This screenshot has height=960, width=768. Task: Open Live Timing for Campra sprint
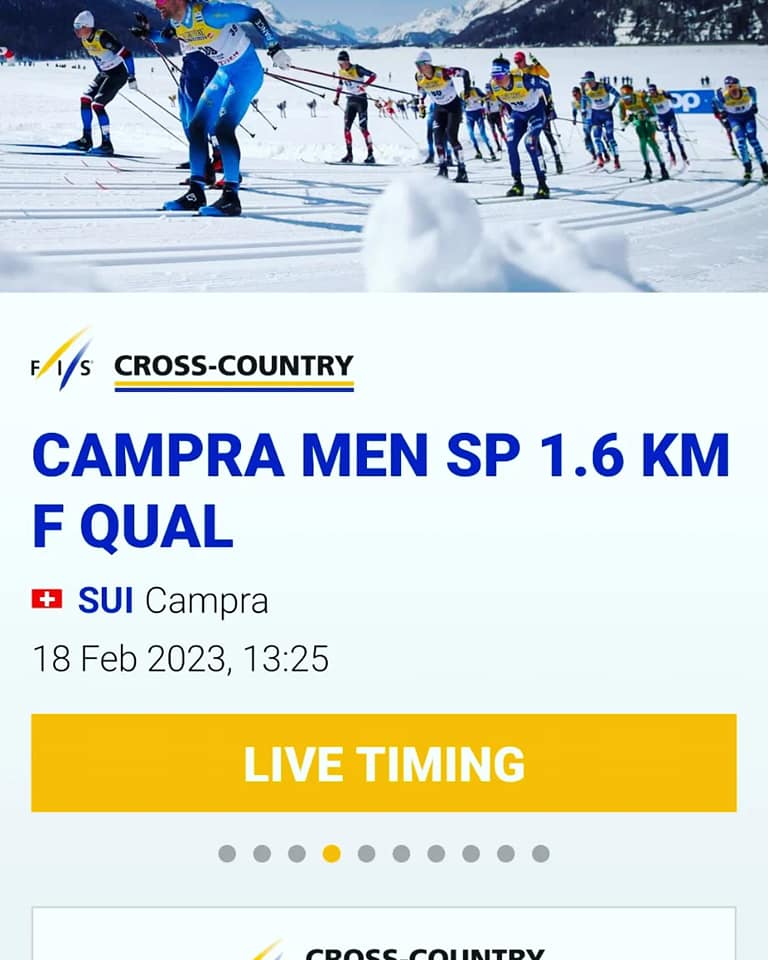coord(384,763)
